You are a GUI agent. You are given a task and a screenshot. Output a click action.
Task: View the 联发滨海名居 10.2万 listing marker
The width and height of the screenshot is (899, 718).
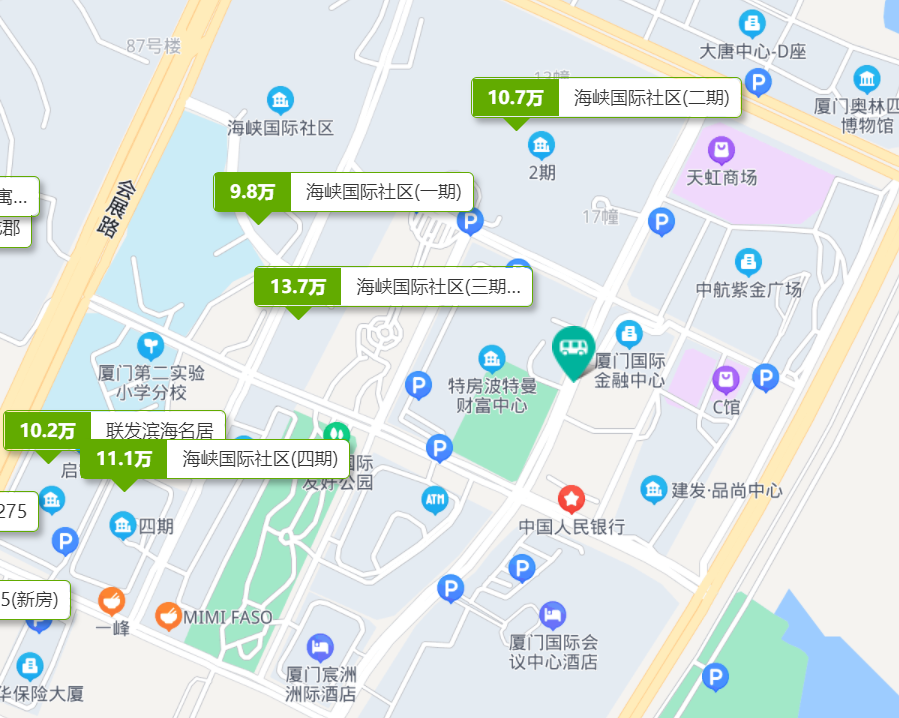point(115,431)
